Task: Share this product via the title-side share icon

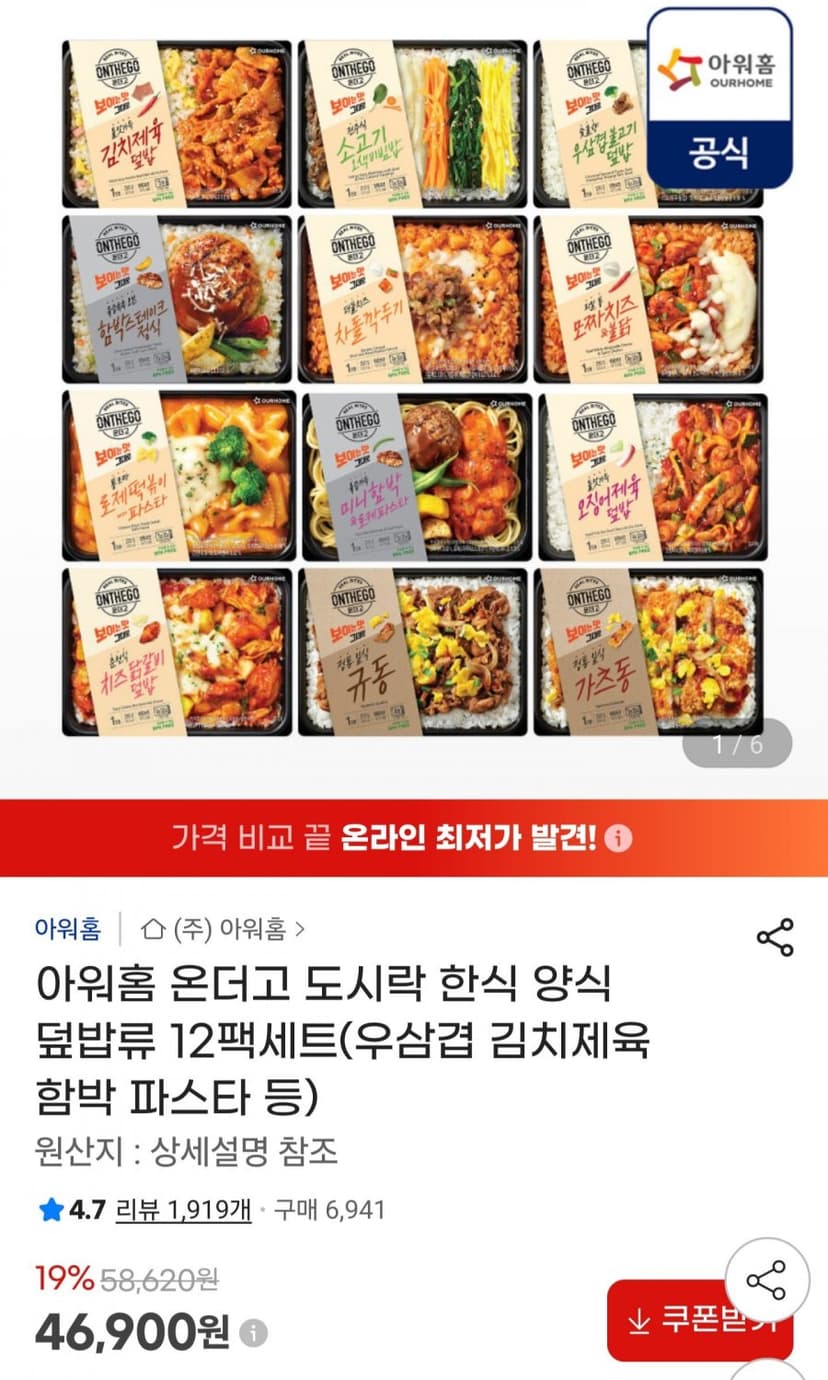Action: coord(775,937)
